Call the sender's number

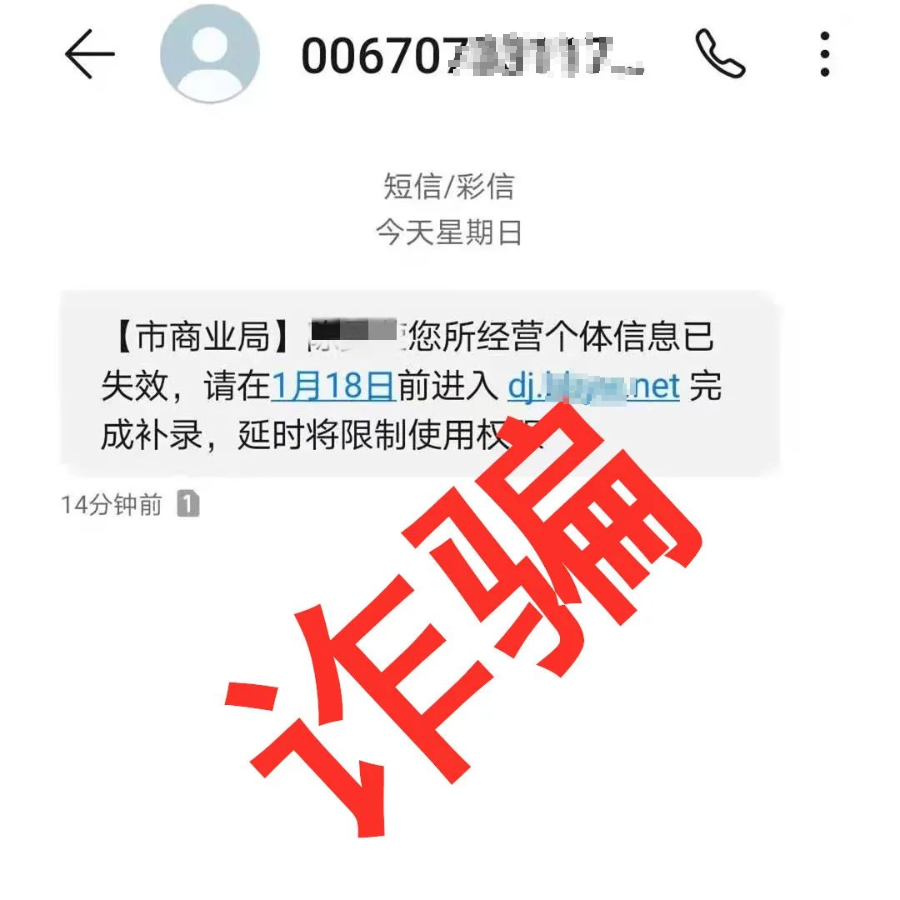tap(720, 54)
